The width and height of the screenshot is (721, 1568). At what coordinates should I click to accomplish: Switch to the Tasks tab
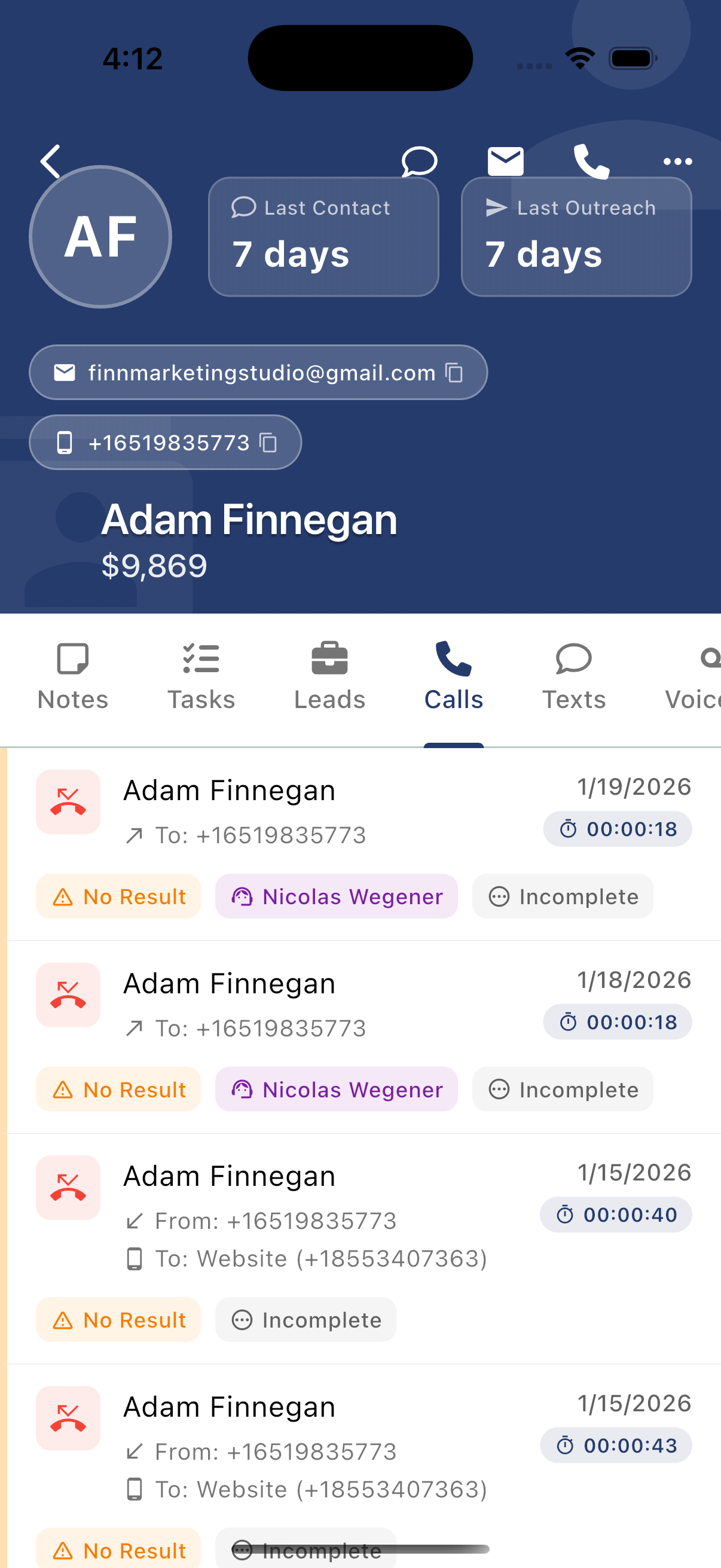tap(201, 677)
